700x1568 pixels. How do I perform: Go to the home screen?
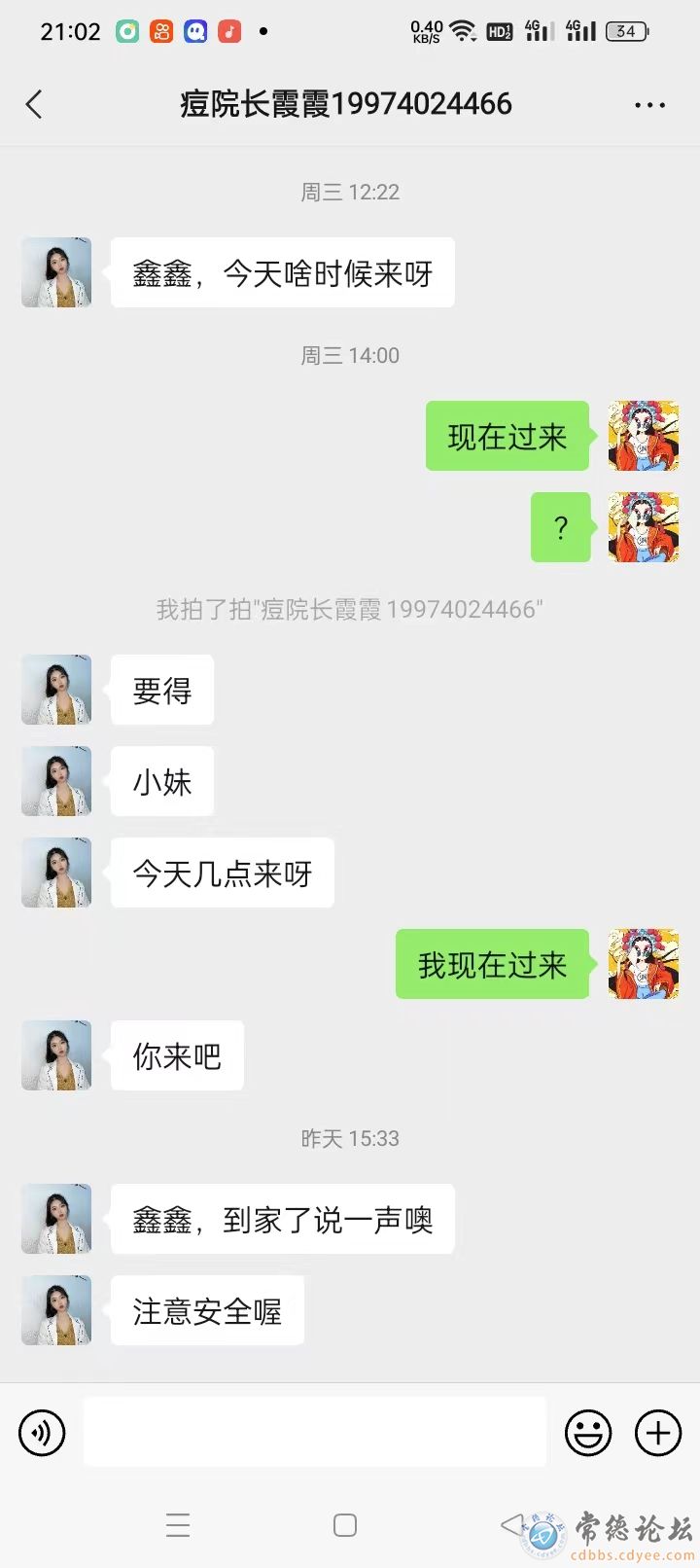click(x=345, y=1525)
